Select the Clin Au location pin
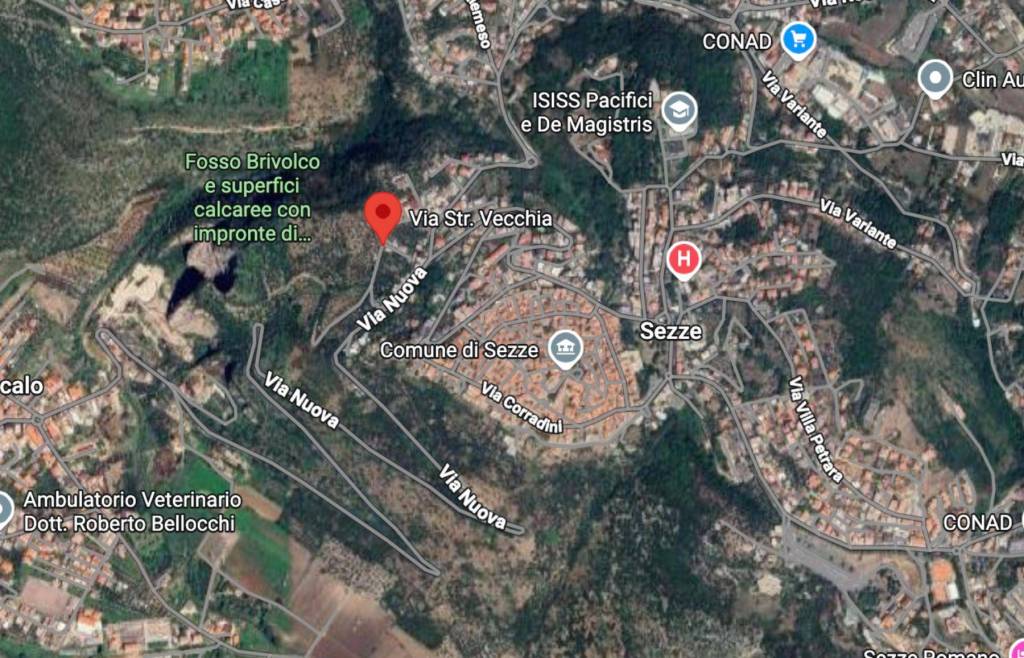1024x658 pixels. [x=935, y=77]
